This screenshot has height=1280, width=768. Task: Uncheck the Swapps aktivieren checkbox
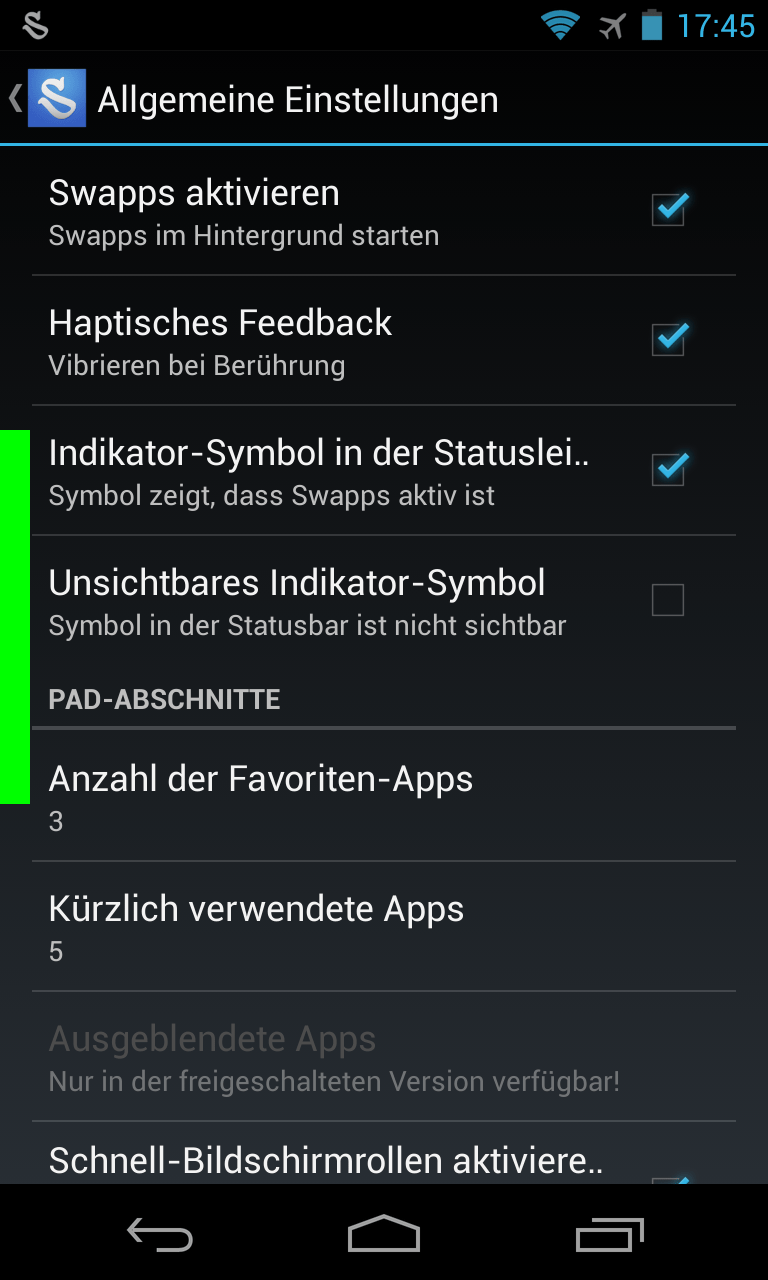coord(668,210)
